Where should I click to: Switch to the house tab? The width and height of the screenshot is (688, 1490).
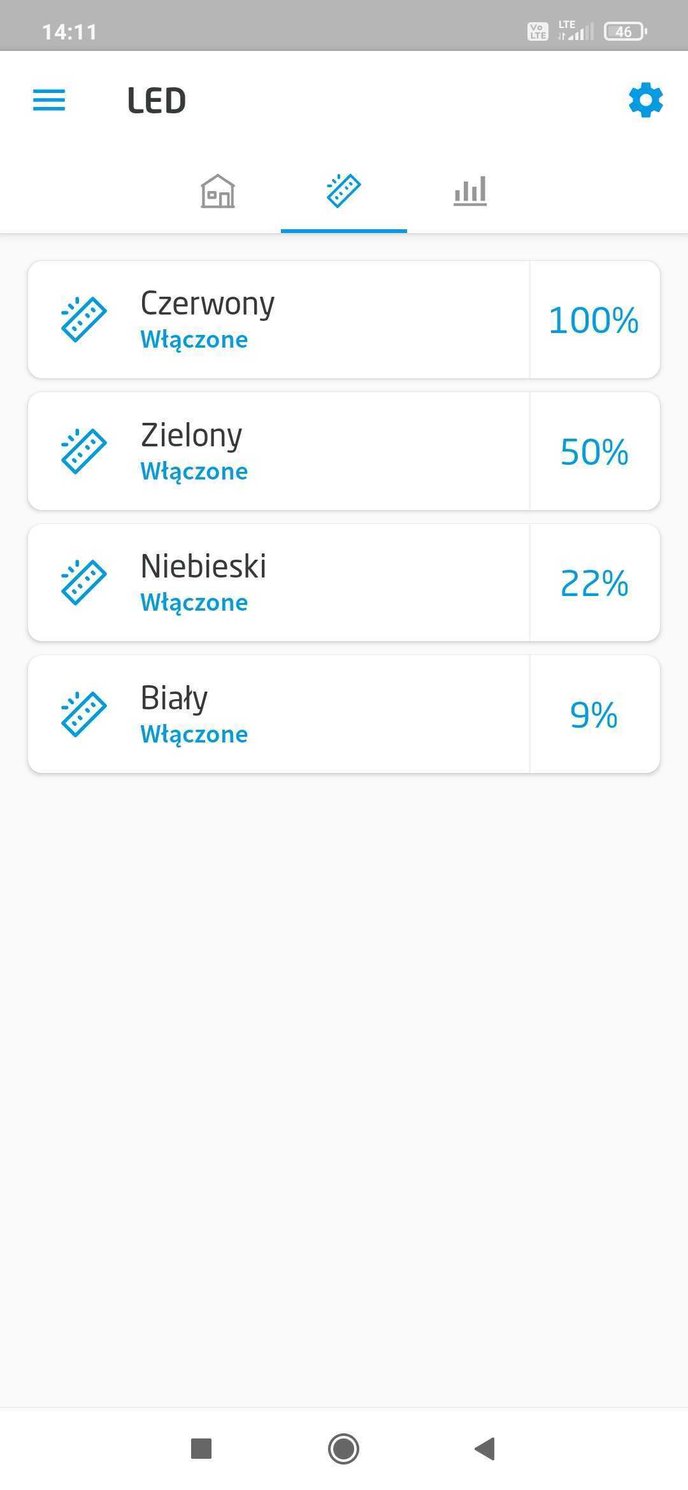pos(217,190)
